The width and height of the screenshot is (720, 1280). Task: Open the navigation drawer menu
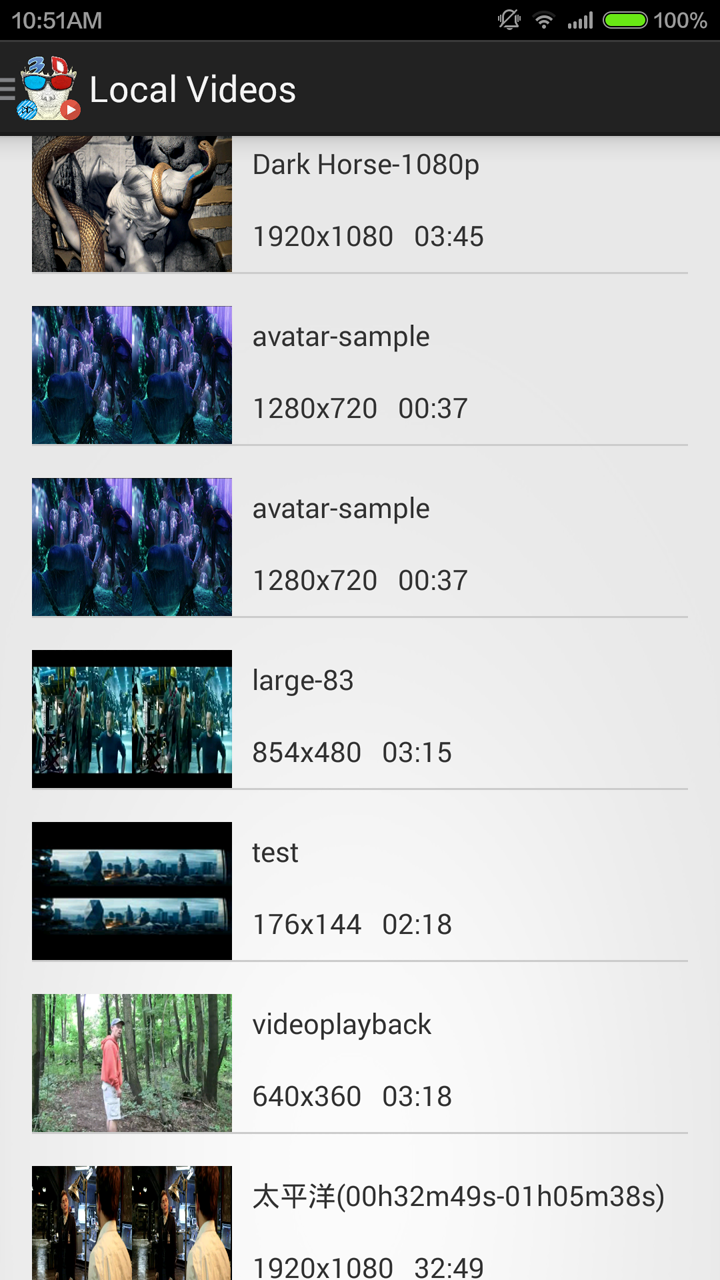click(x=40, y=89)
